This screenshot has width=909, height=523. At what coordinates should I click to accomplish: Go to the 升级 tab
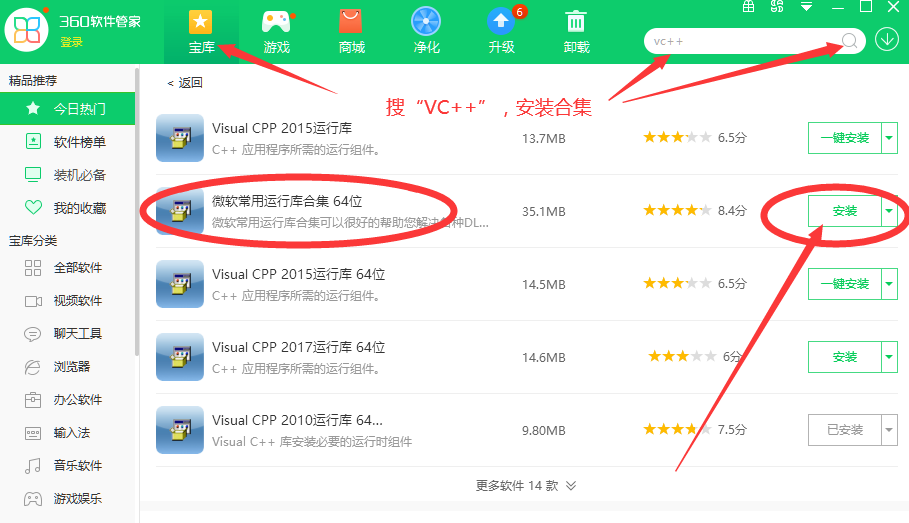click(501, 32)
